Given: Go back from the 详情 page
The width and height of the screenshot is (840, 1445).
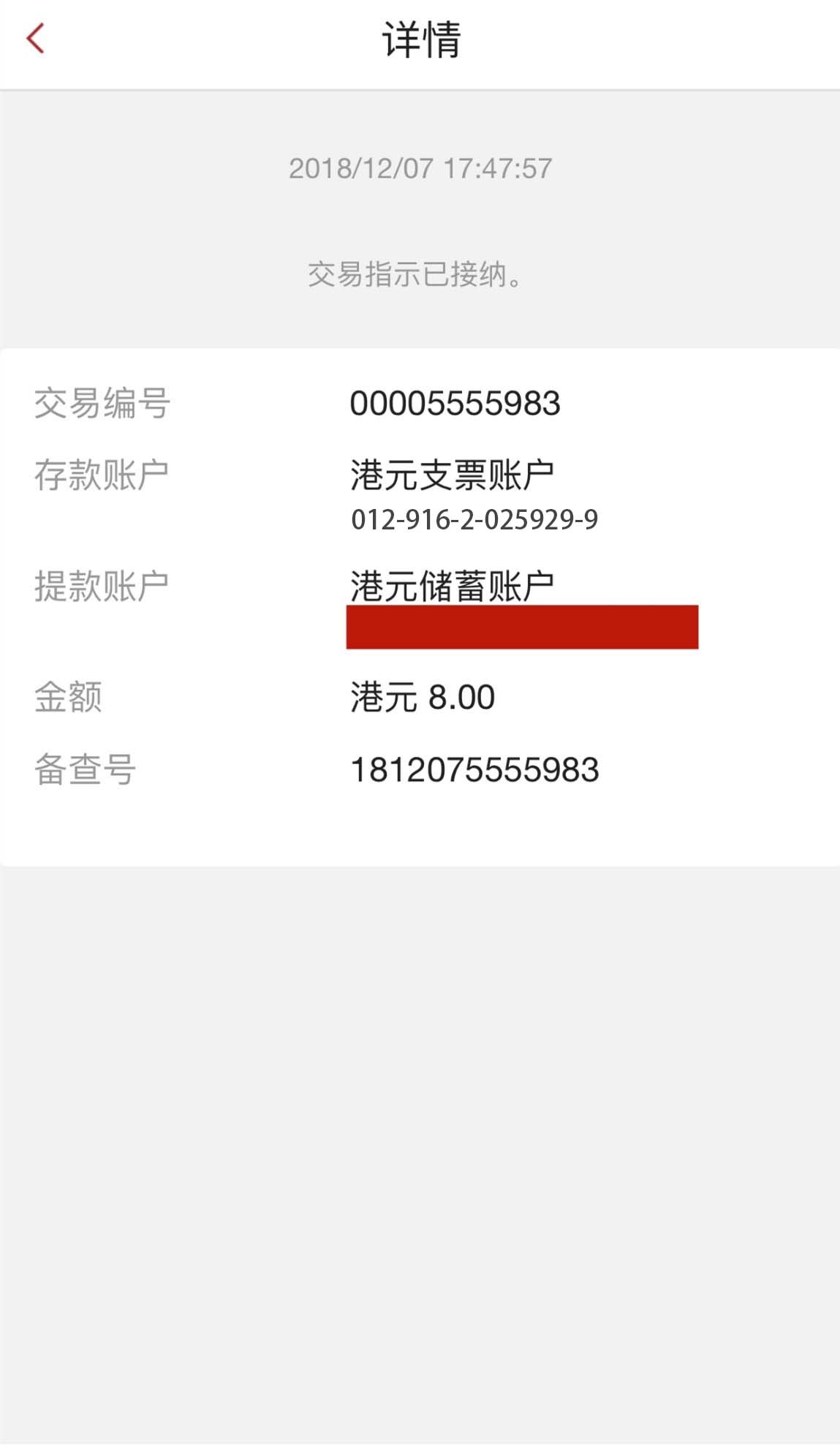Looking at the screenshot, I should (x=35, y=39).
